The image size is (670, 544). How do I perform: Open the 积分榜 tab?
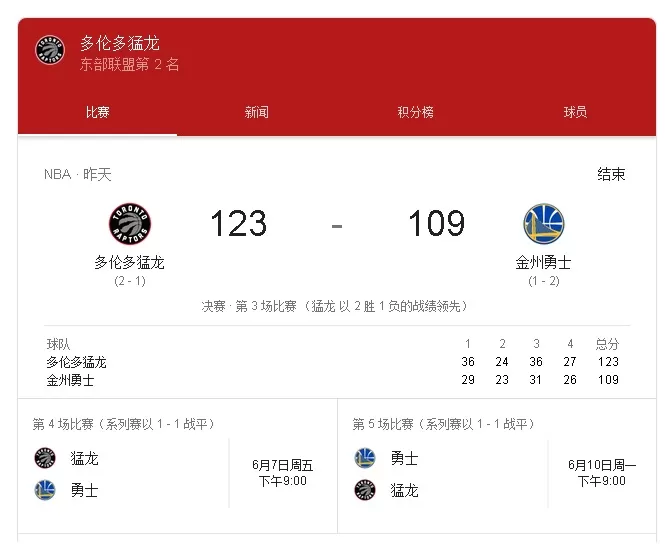click(416, 112)
